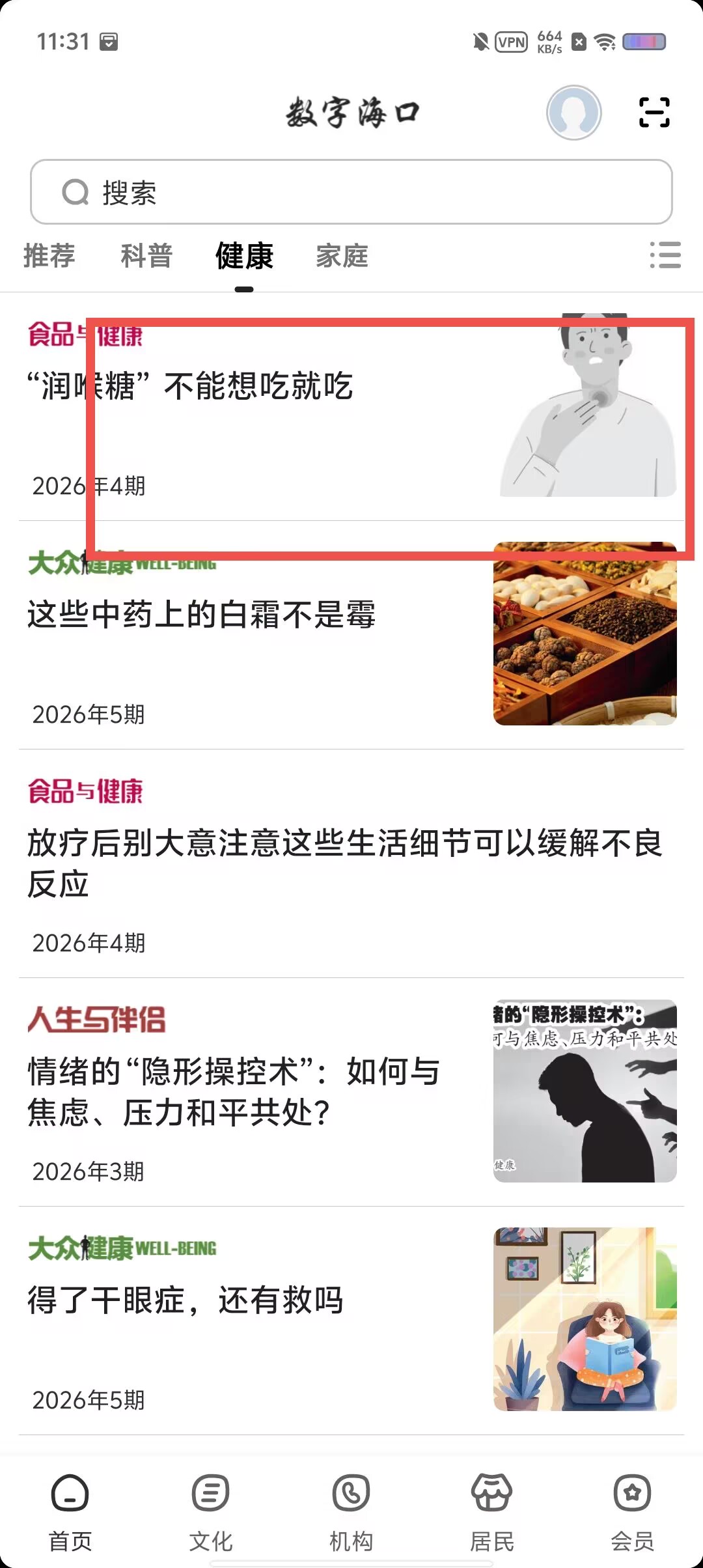This screenshot has width=703, height=1568.
Task: Open article 情绪的"隐形操控术"
Action: pyautogui.click(x=351, y=1093)
